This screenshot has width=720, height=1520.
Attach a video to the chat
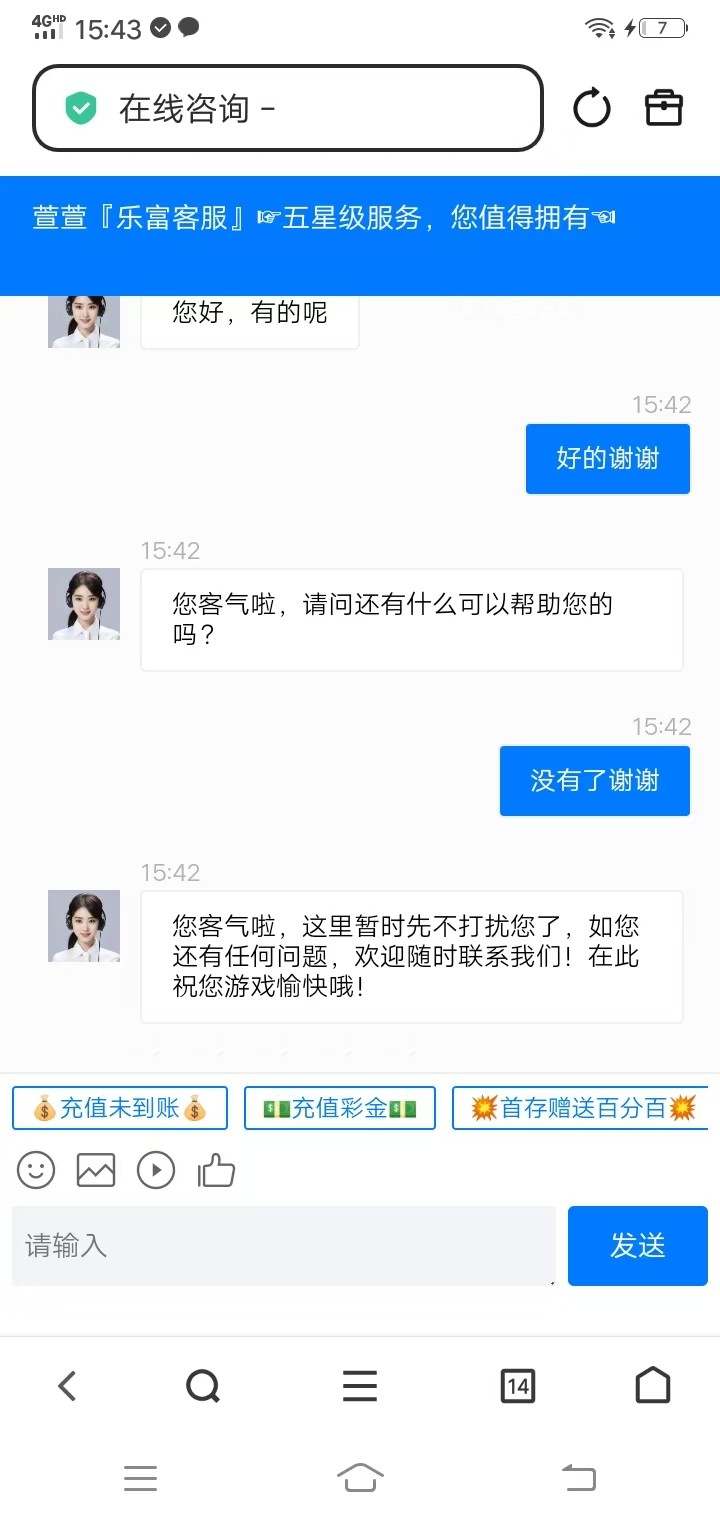pyautogui.click(x=156, y=1170)
